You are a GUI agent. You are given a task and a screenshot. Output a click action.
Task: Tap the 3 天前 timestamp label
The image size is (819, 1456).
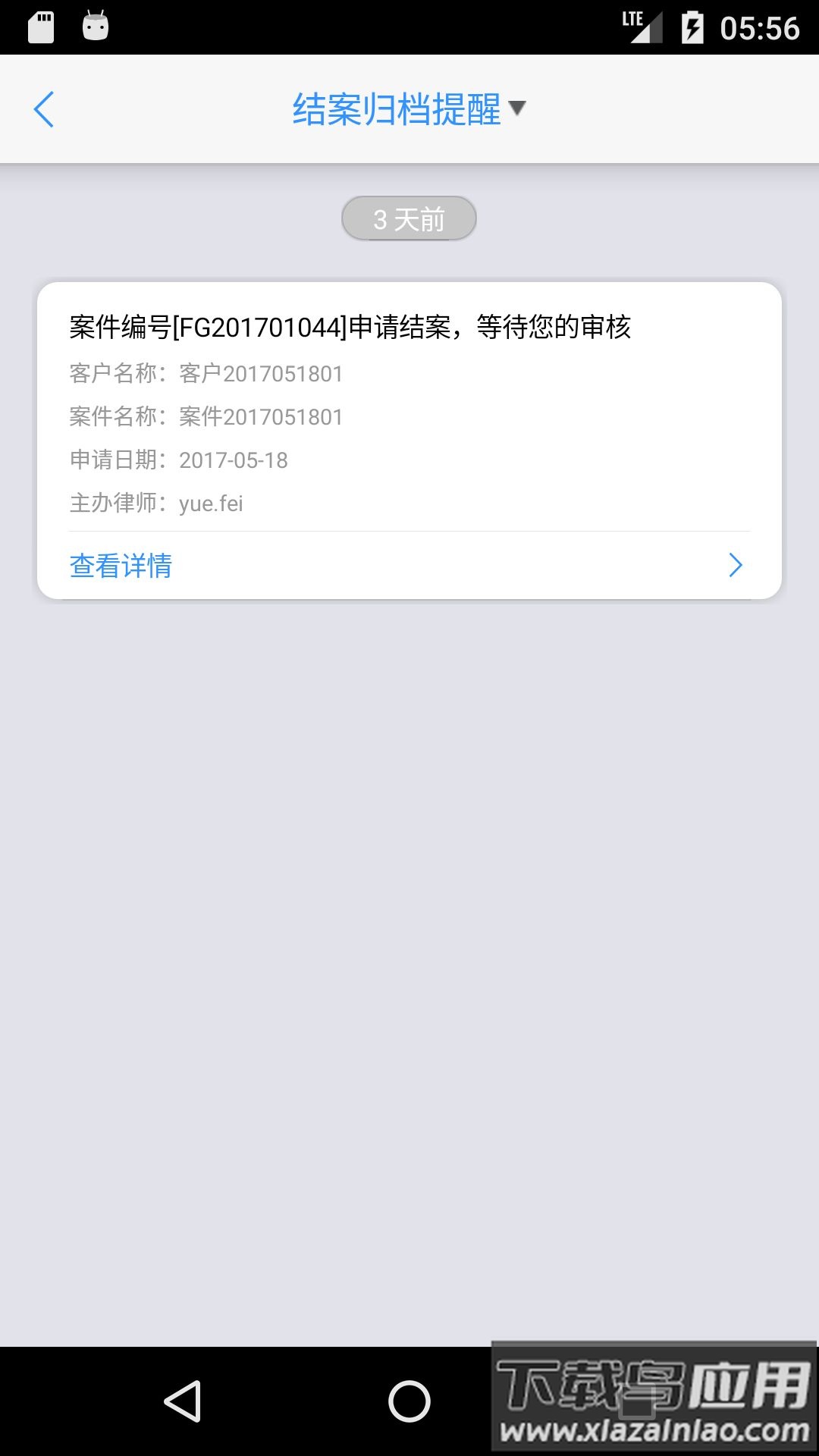point(408,217)
